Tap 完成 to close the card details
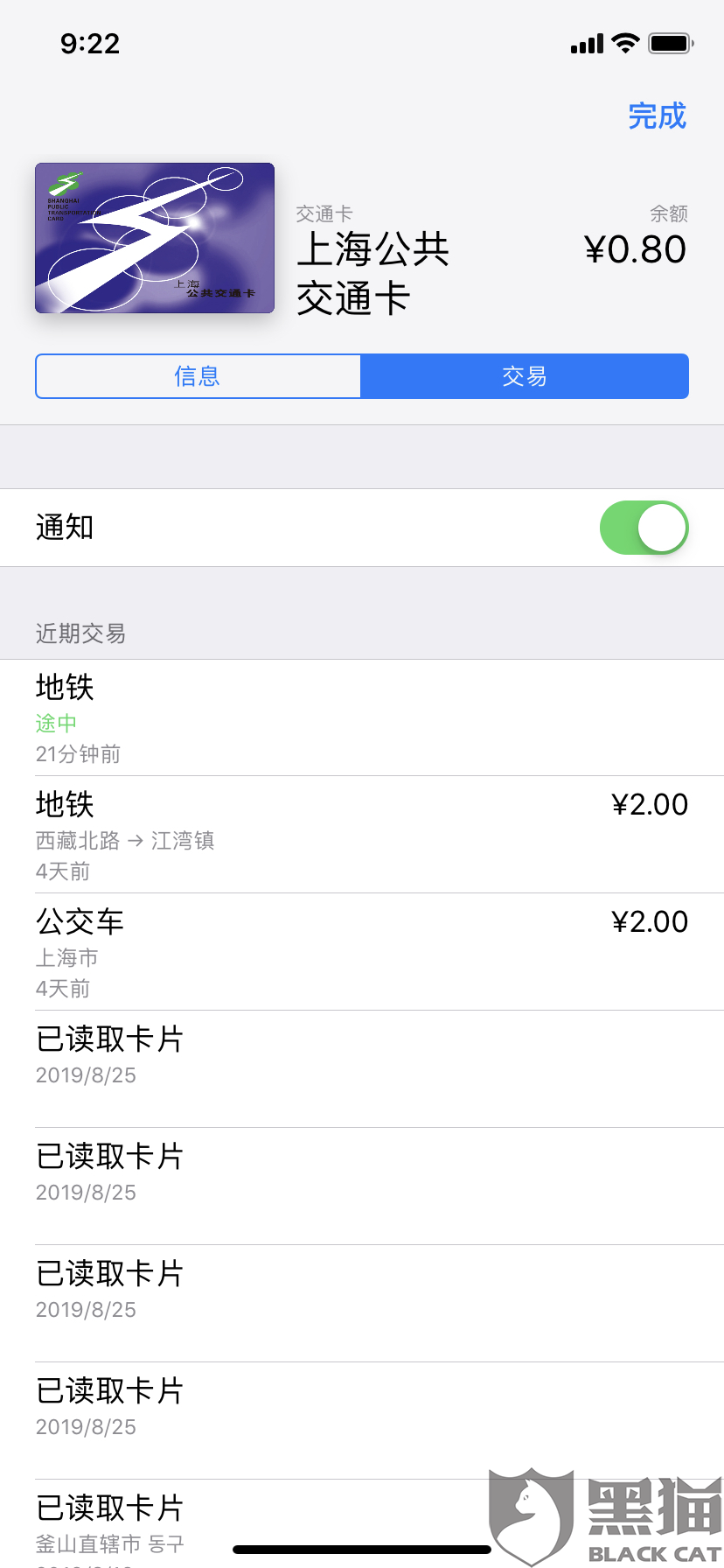The width and height of the screenshot is (724, 1568). tap(657, 116)
